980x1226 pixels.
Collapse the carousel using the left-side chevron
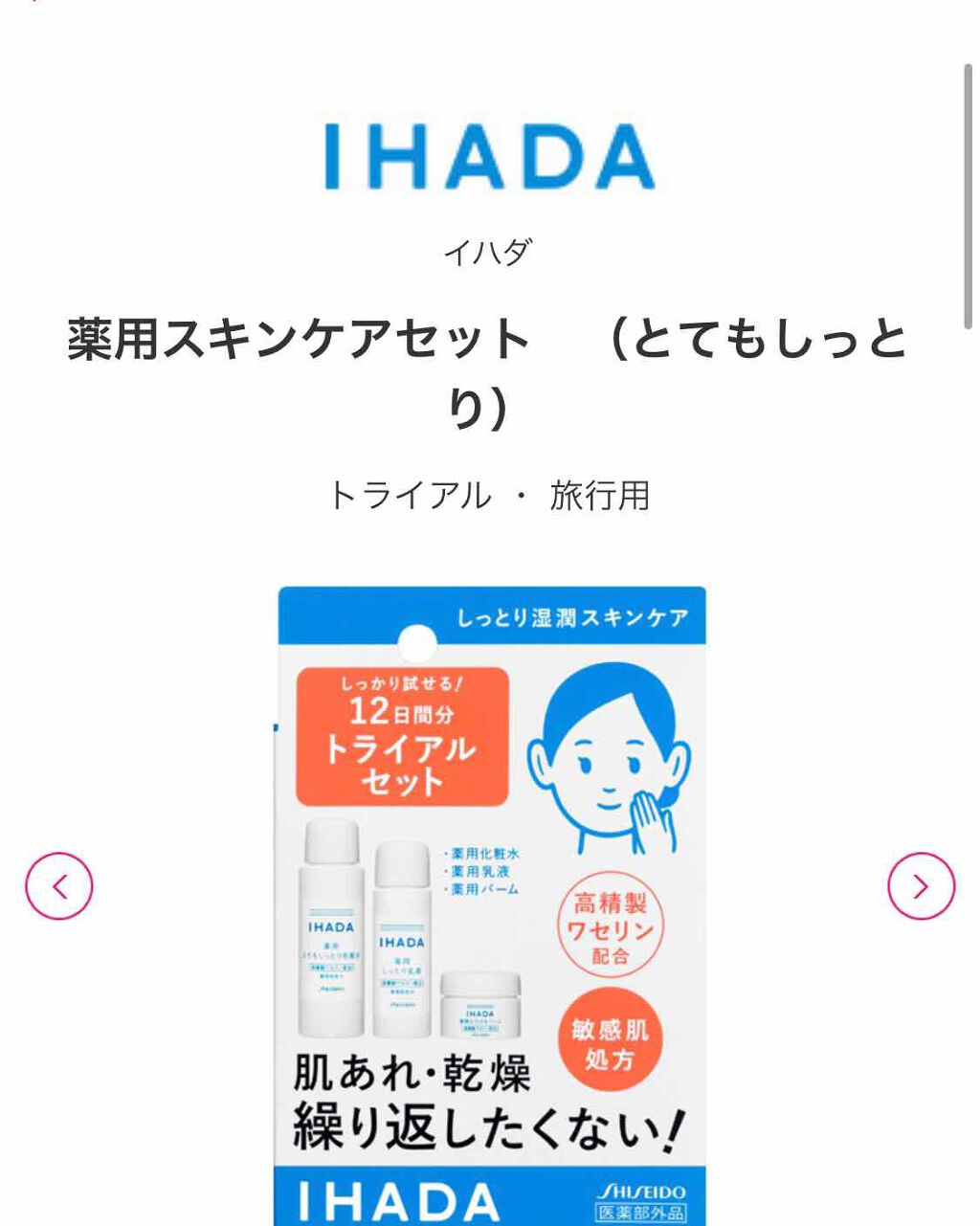coord(59,884)
